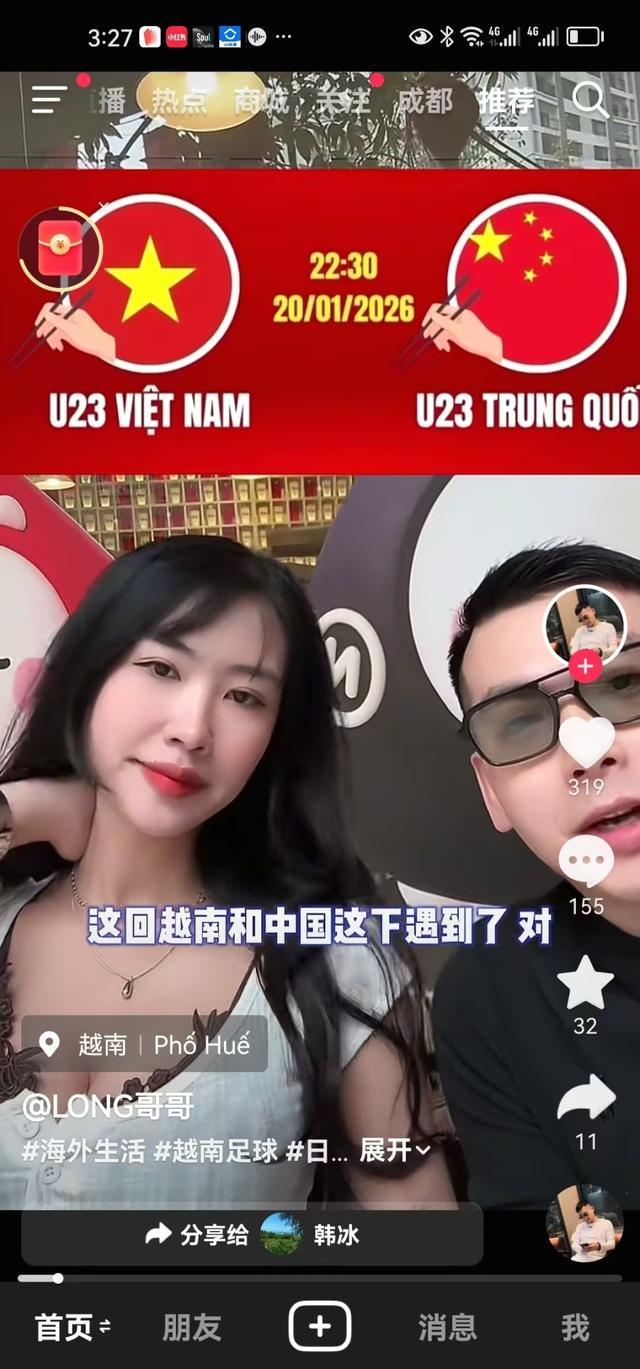Open the 越南 Phố Huế location tag
The width and height of the screenshot is (640, 1369).
(145, 1044)
